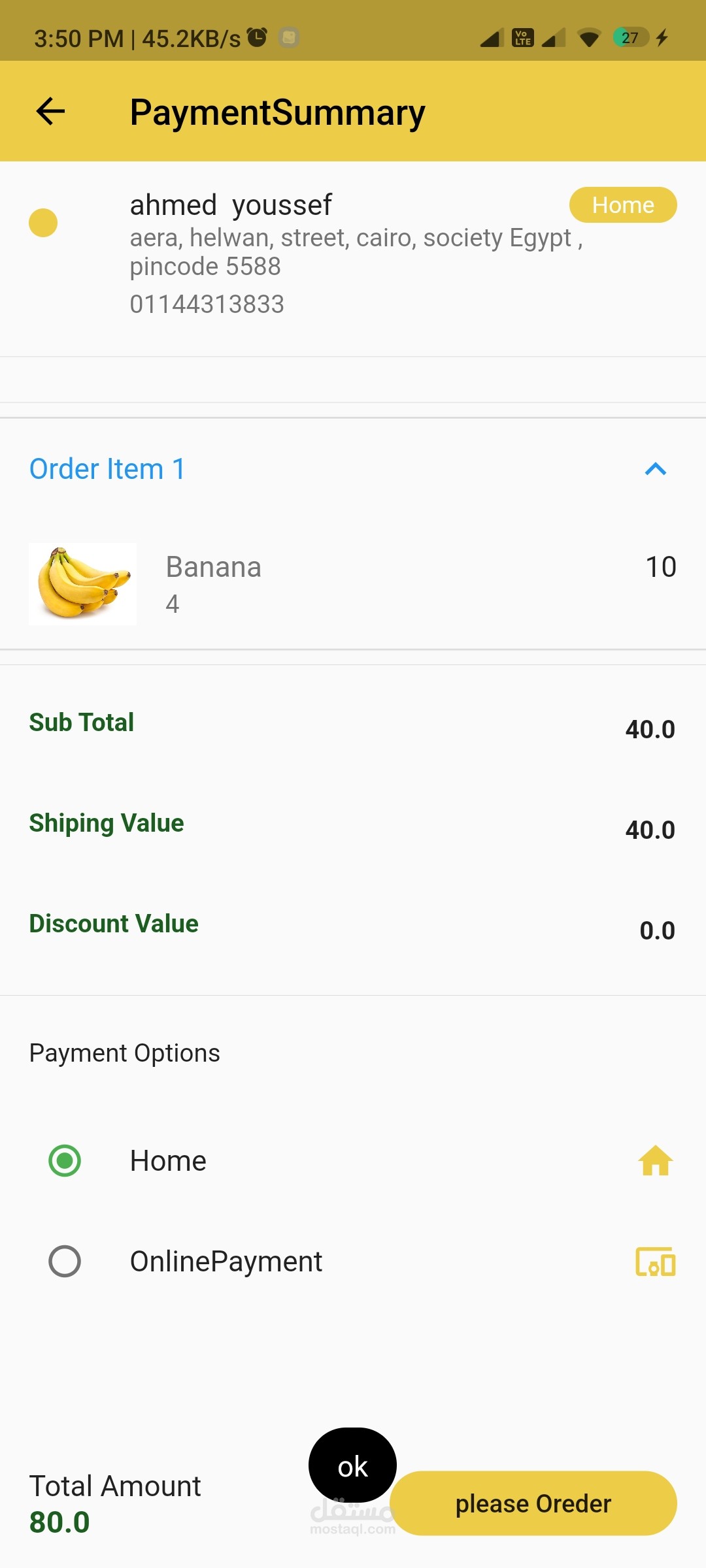Select Home payment option
The image size is (706, 1568).
click(x=65, y=1161)
